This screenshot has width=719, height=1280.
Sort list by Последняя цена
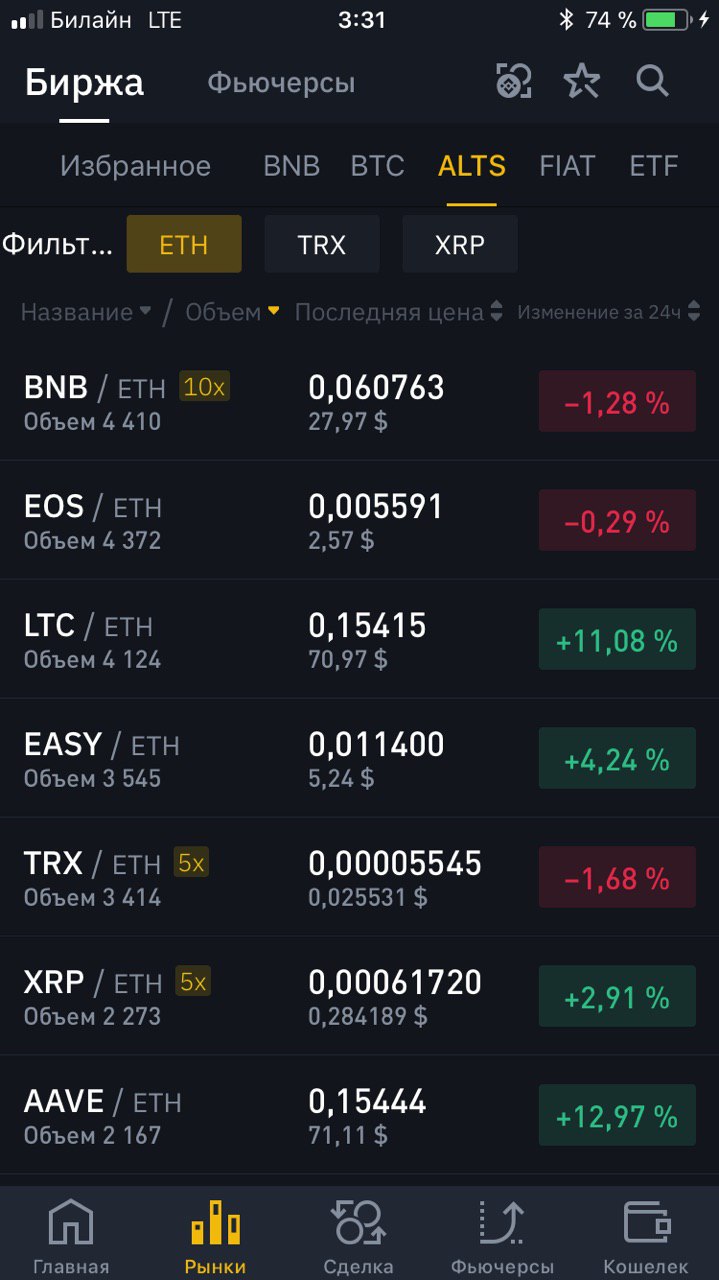pos(399,312)
